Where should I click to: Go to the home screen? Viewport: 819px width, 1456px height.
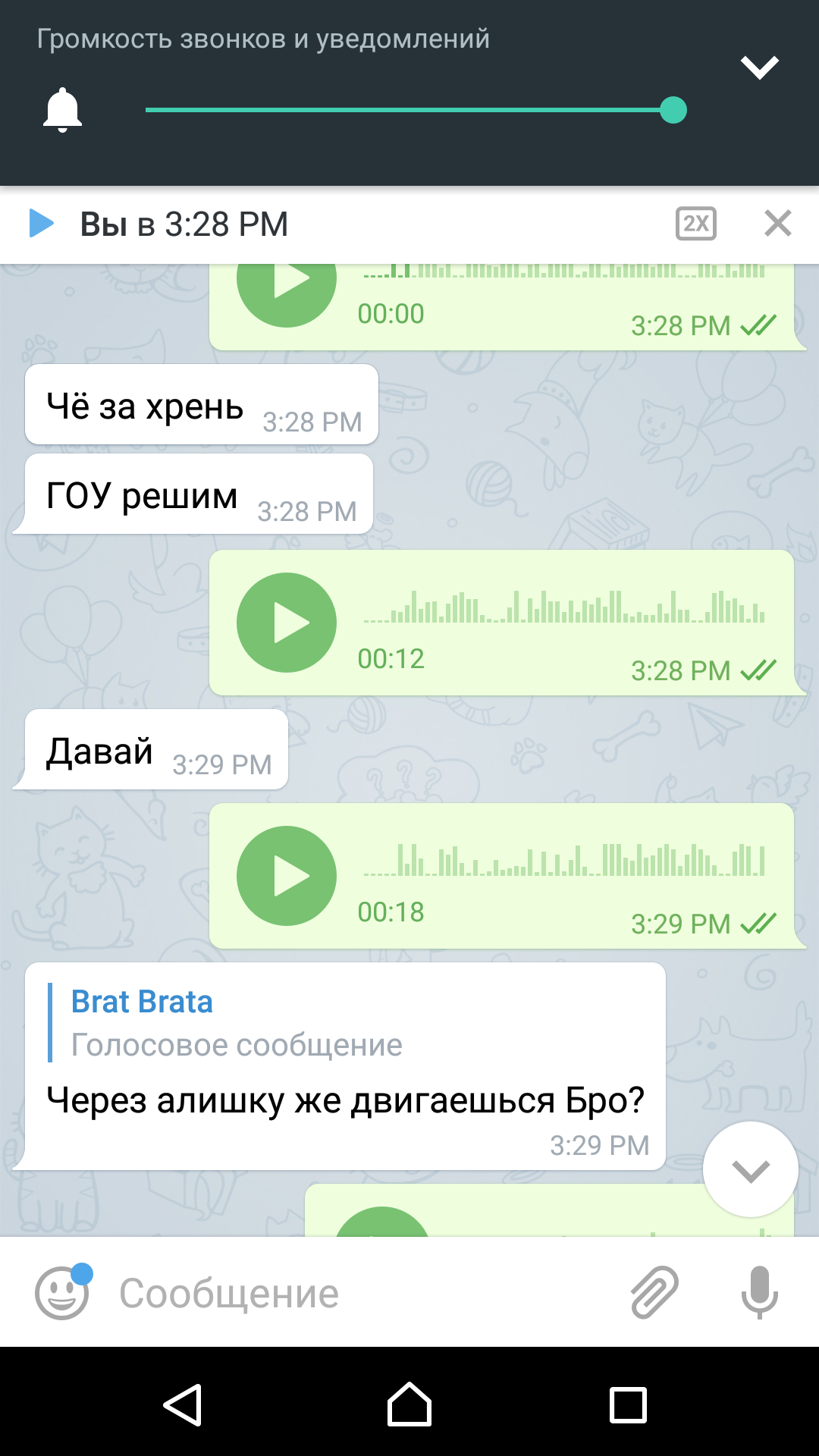click(409, 1404)
